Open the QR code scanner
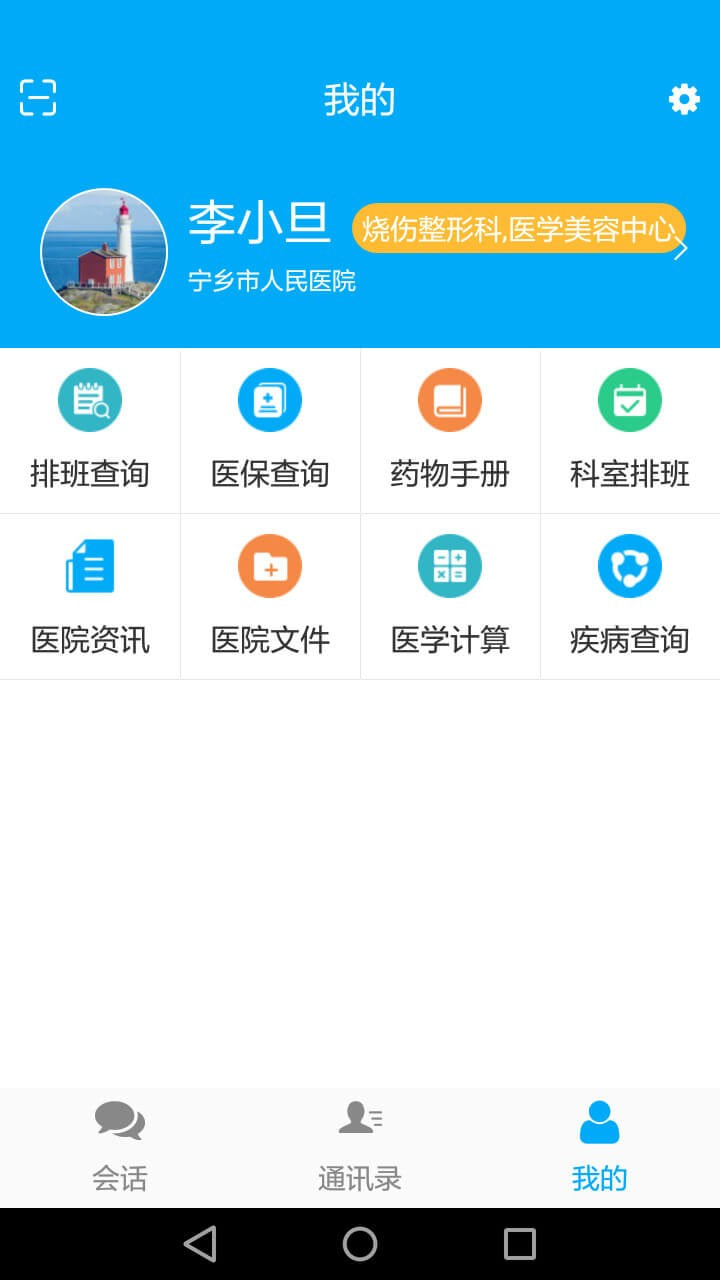The width and height of the screenshot is (720, 1280). [x=38, y=98]
